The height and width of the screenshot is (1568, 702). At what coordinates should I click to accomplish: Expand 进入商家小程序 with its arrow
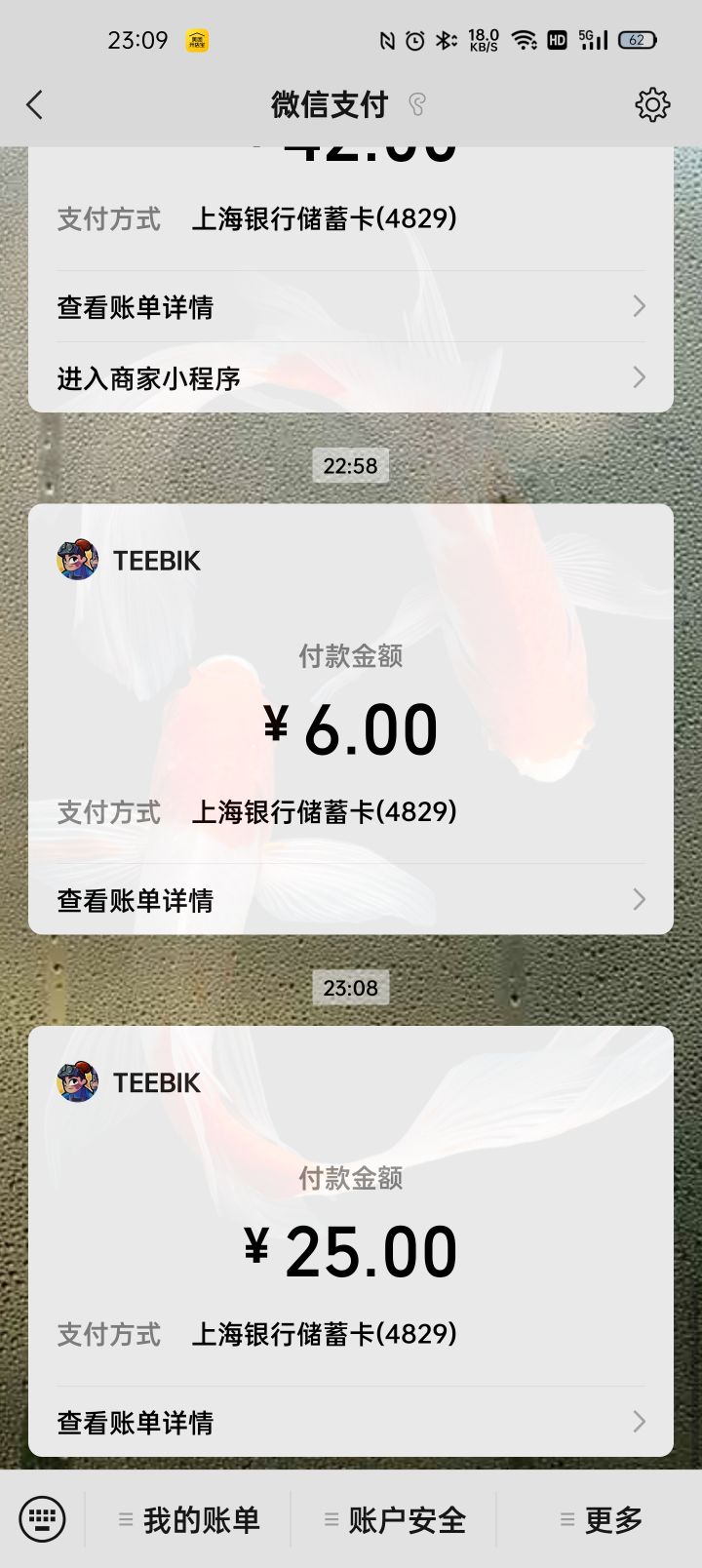(639, 377)
